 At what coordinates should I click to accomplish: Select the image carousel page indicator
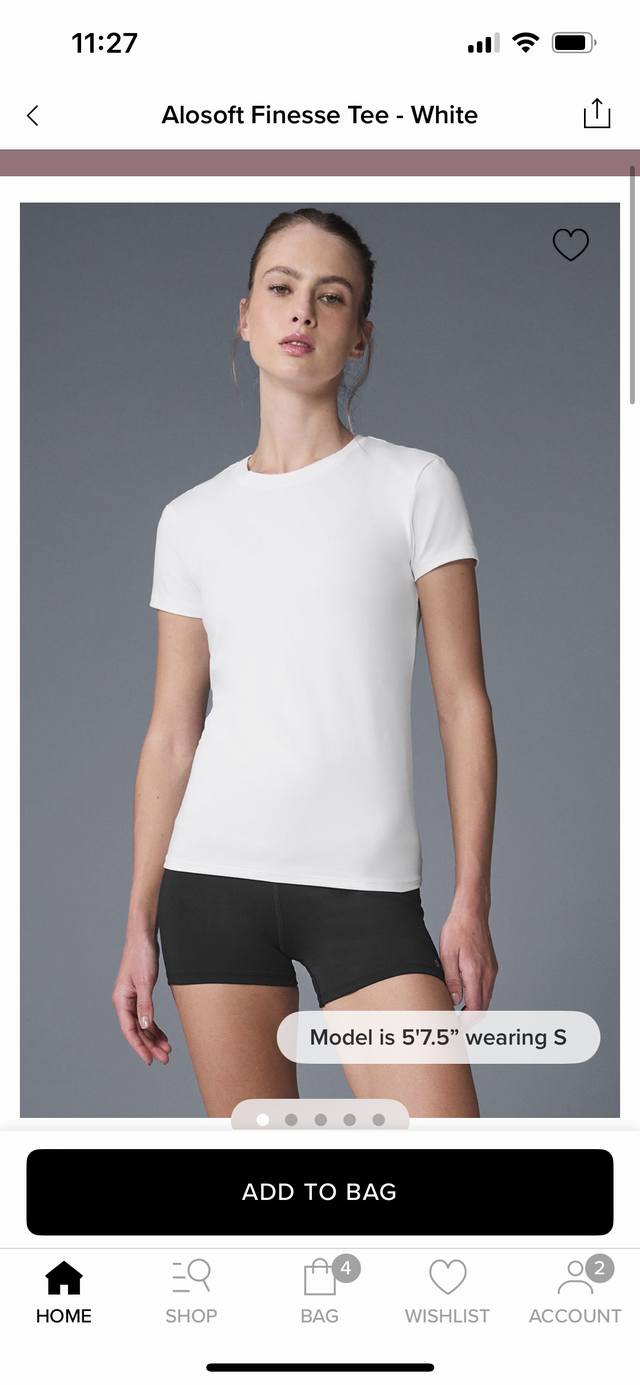[320, 1119]
